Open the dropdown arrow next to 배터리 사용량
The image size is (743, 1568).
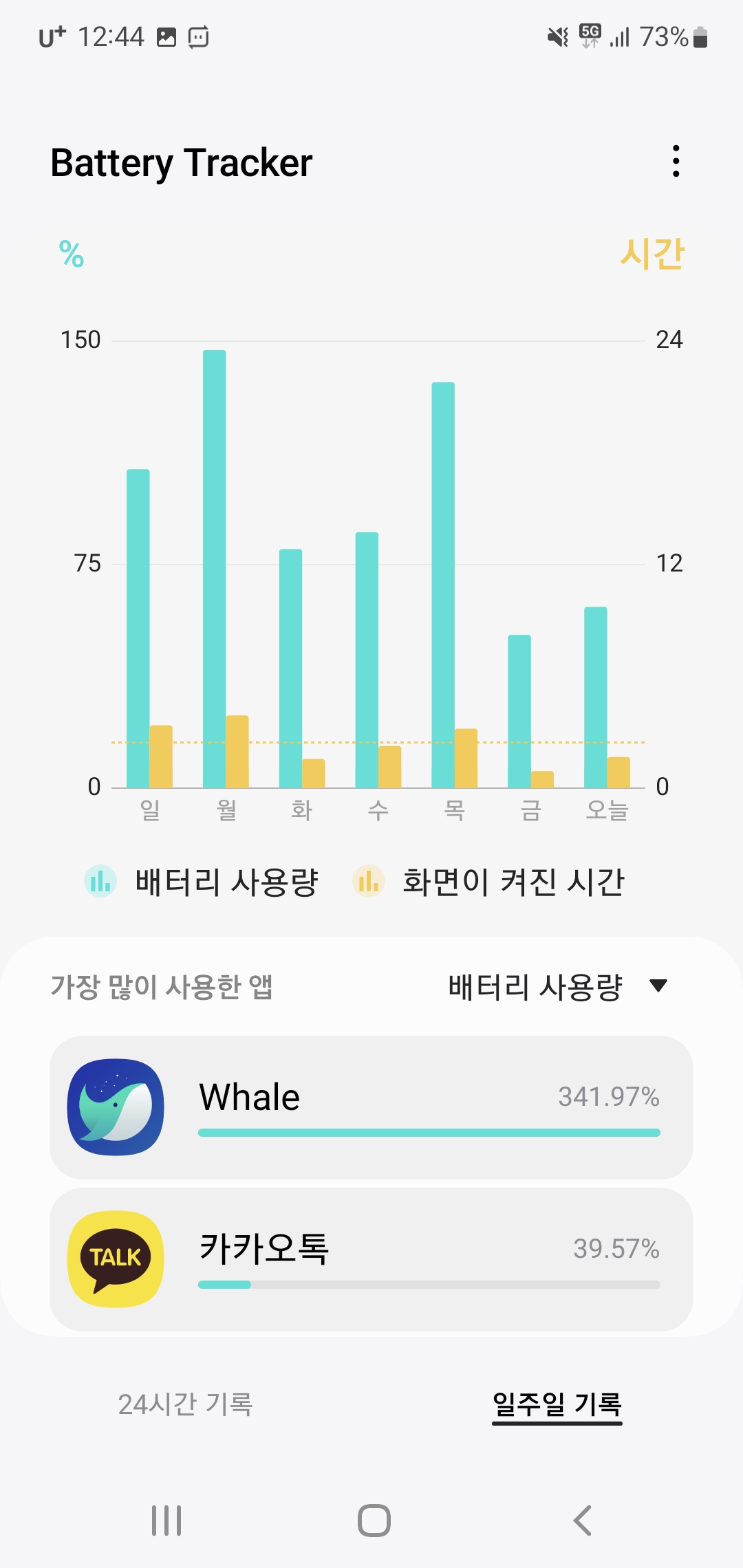(657, 986)
